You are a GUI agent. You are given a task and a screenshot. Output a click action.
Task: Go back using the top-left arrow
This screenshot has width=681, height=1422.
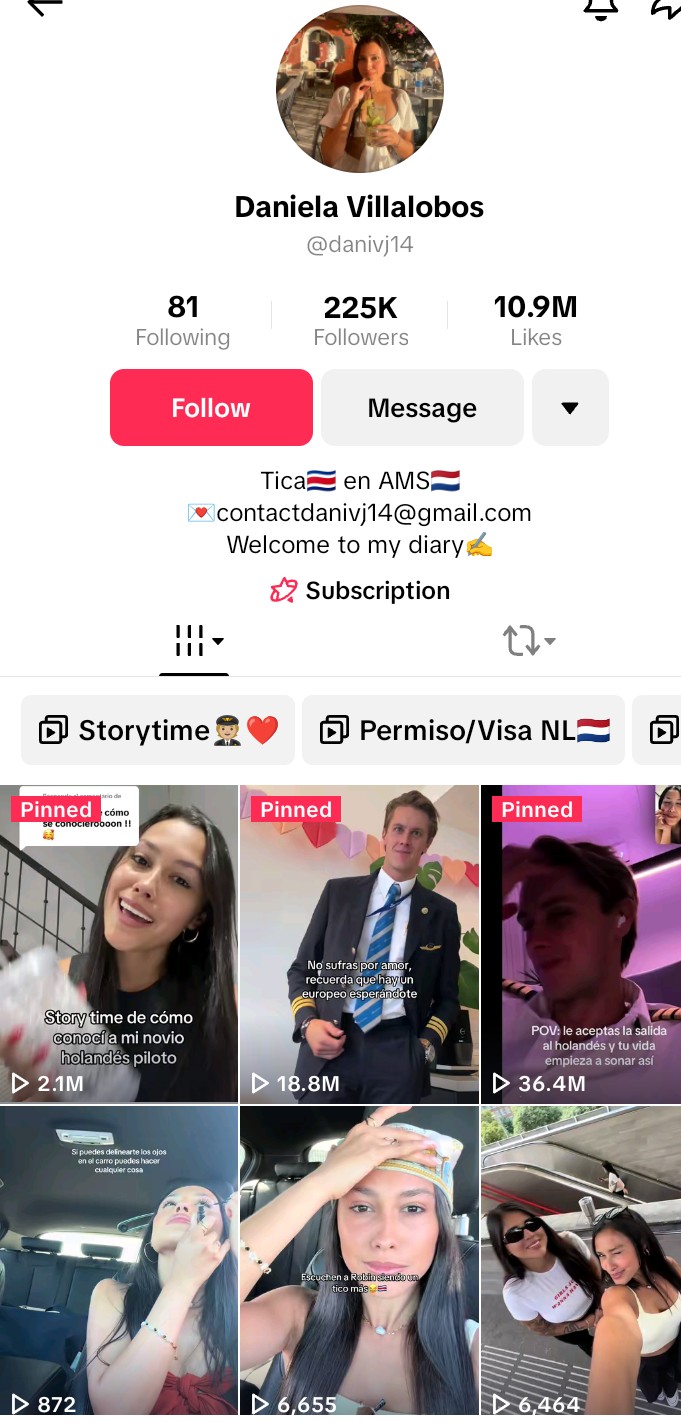pyautogui.click(x=44, y=6)
